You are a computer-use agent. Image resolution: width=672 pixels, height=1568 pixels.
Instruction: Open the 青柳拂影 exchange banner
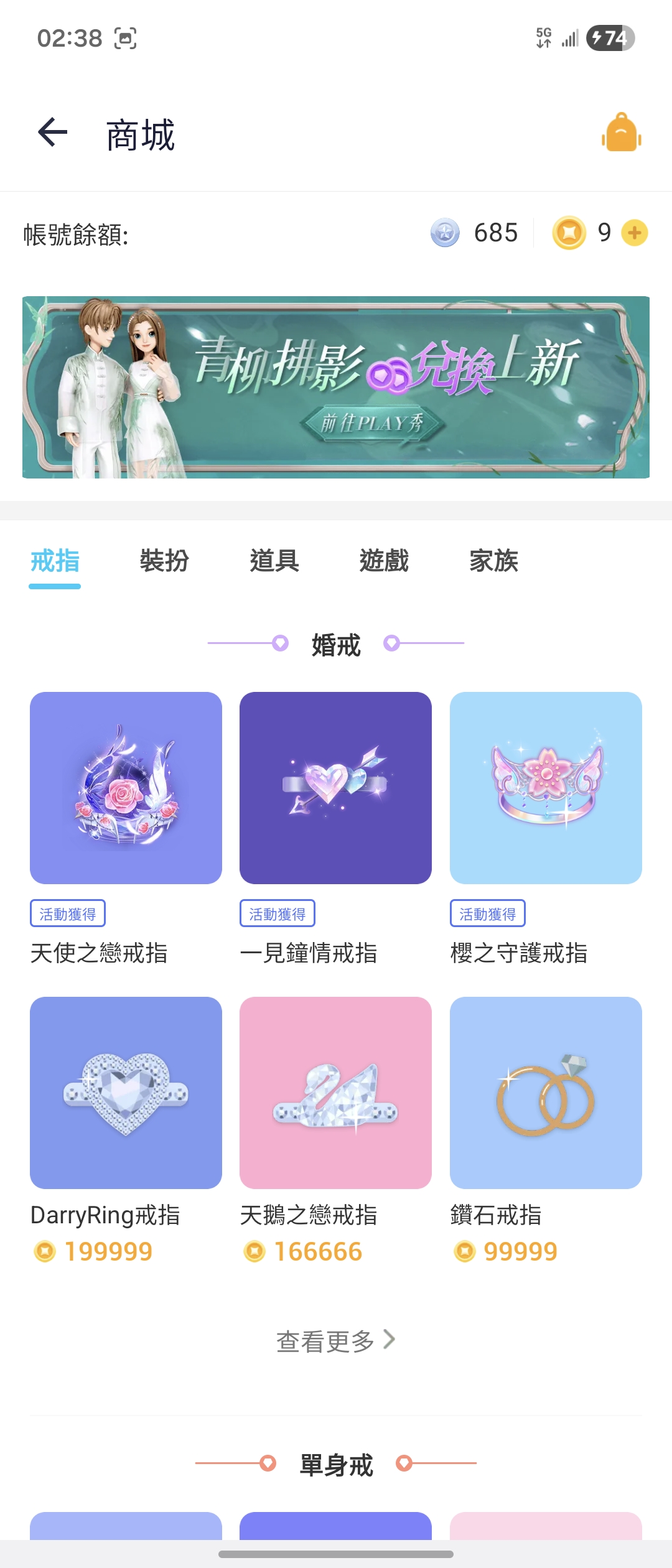coord(336,387)
